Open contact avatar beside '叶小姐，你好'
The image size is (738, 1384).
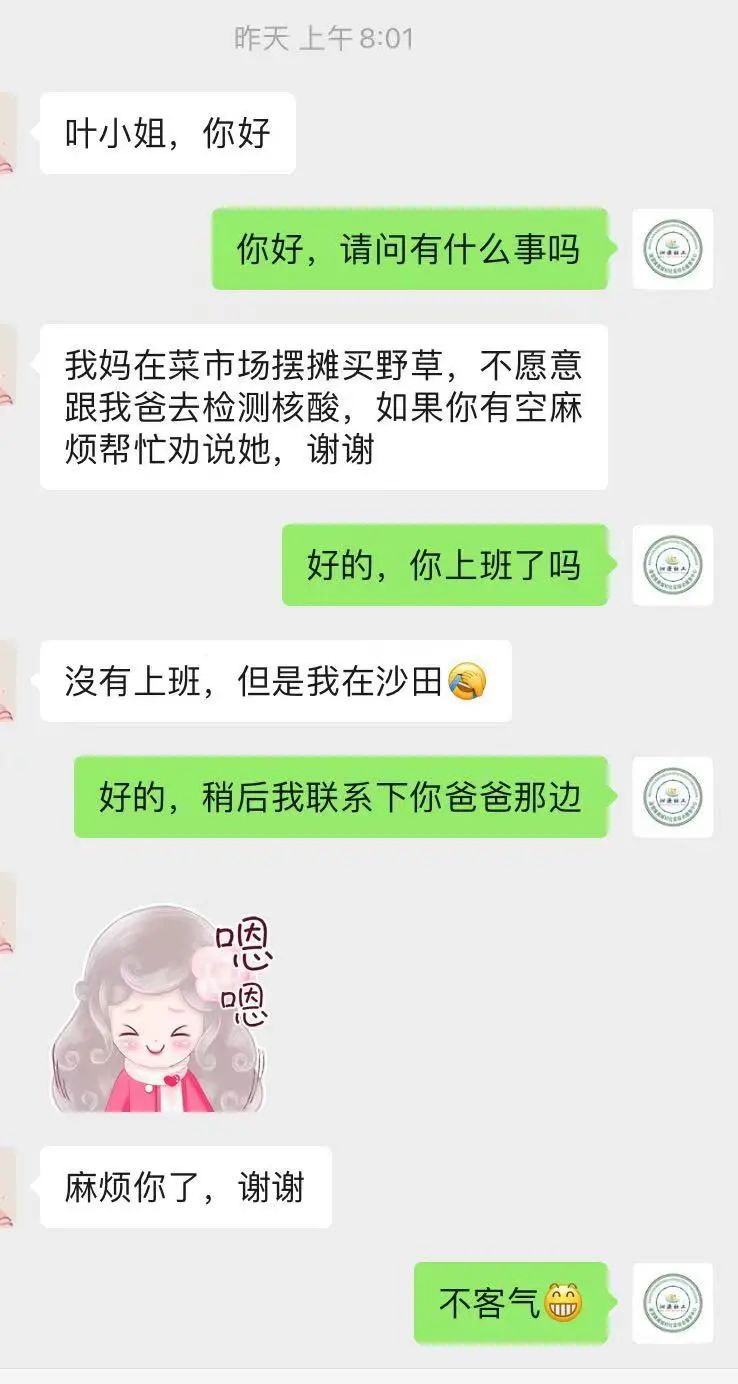[7, 133]
